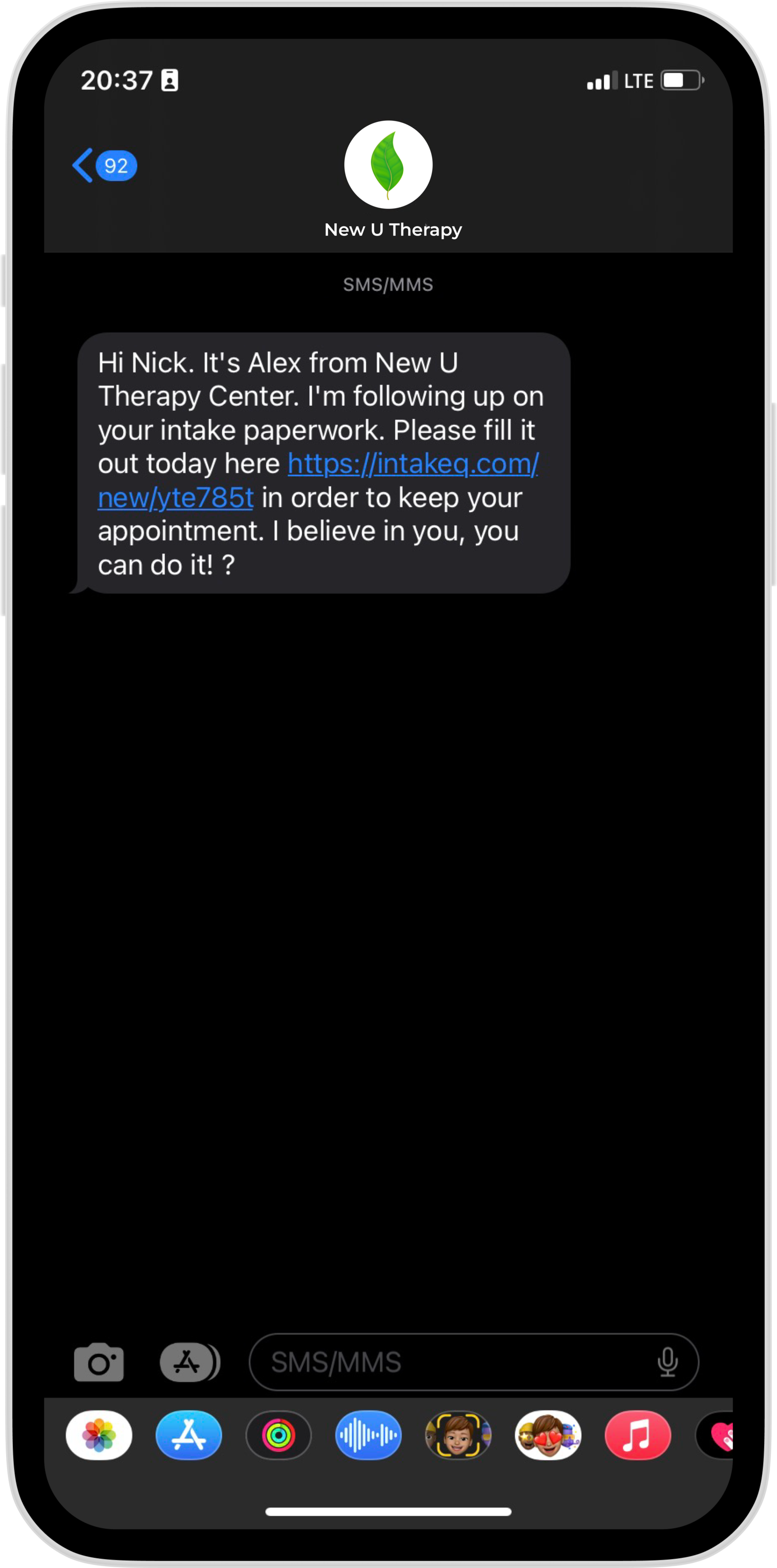
Task: Open the Photos app in the drawer
Action: tap(99, 1435)
